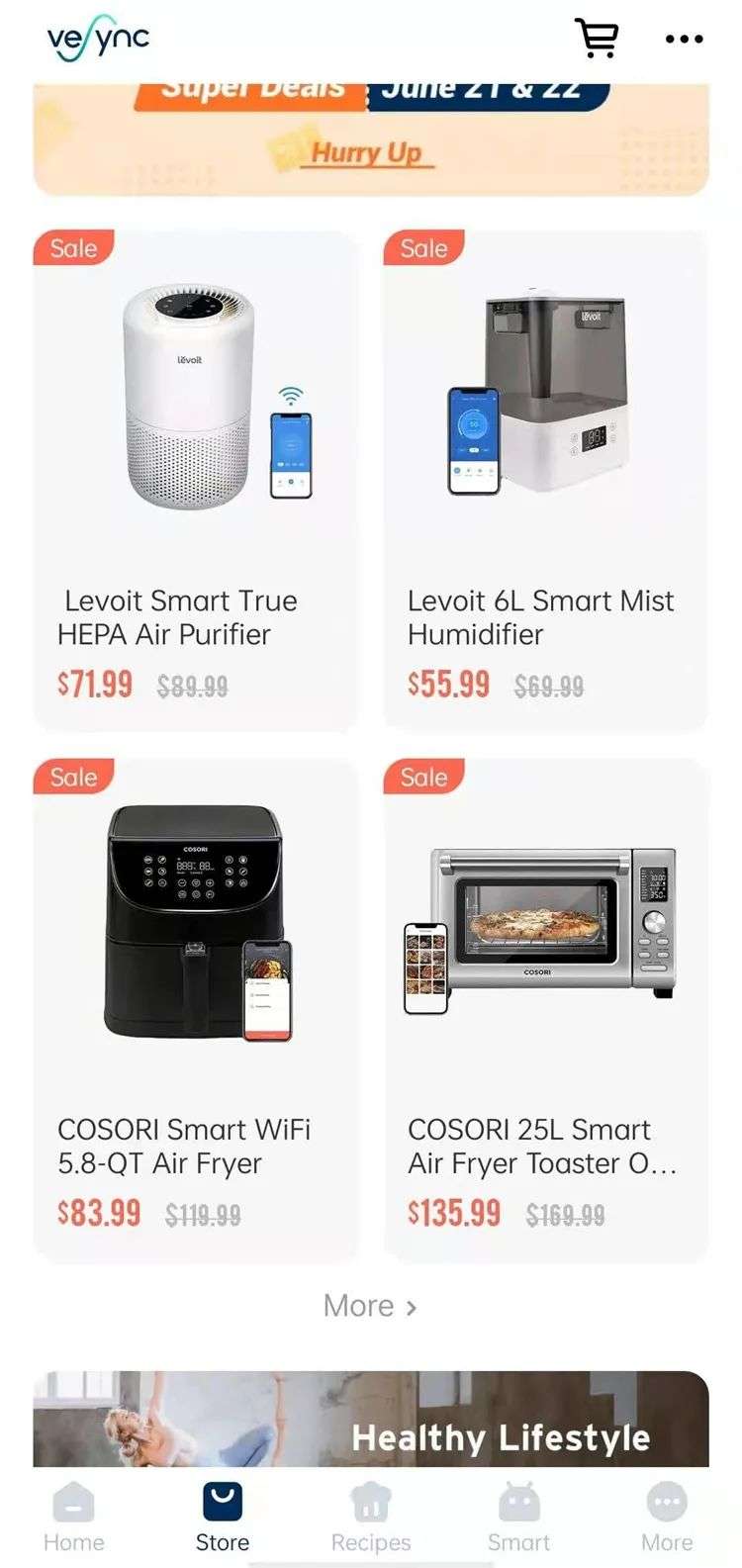This screenshot has width=742, height=1568.
Task: Tap More to see more deals
Action: [370, 1306]
